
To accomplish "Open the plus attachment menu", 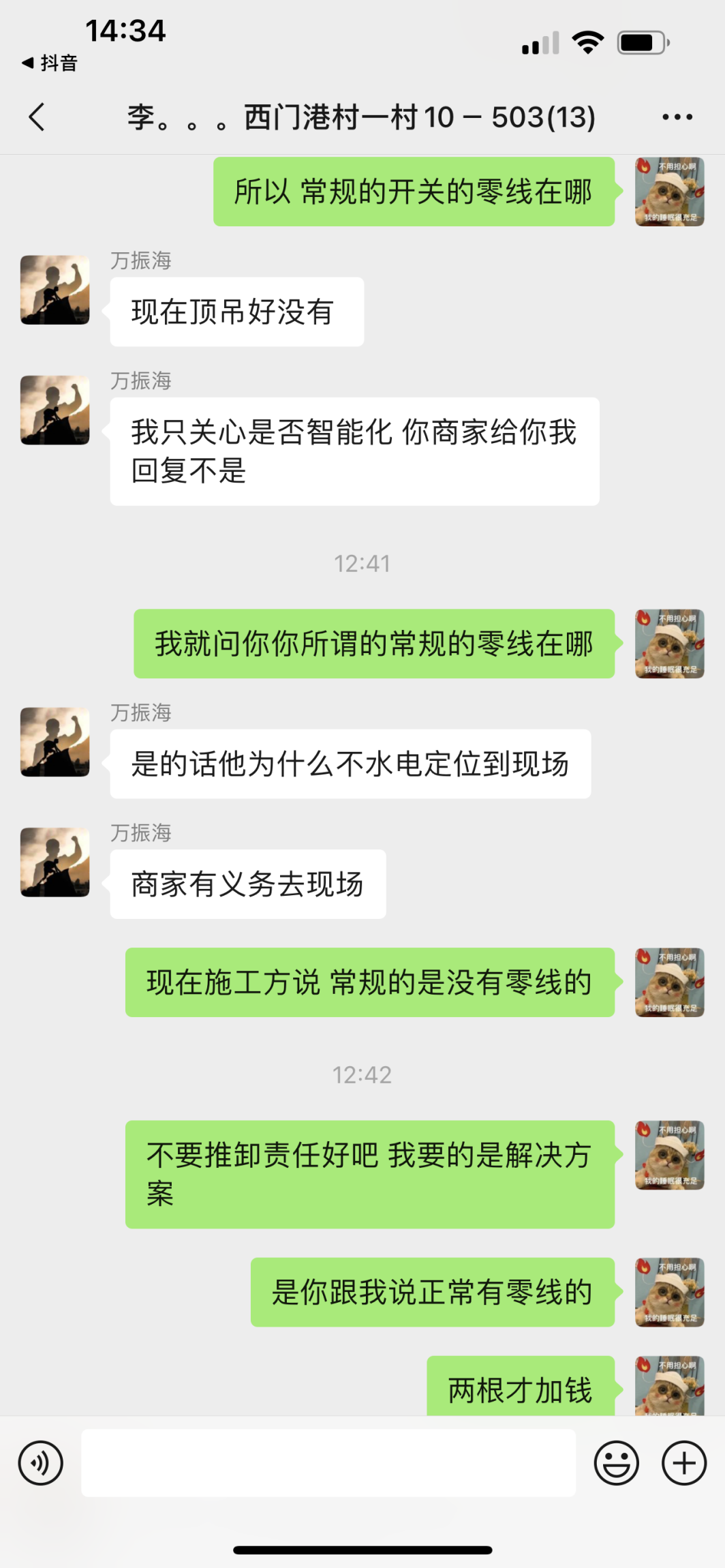I will (x=683, y=1462).
